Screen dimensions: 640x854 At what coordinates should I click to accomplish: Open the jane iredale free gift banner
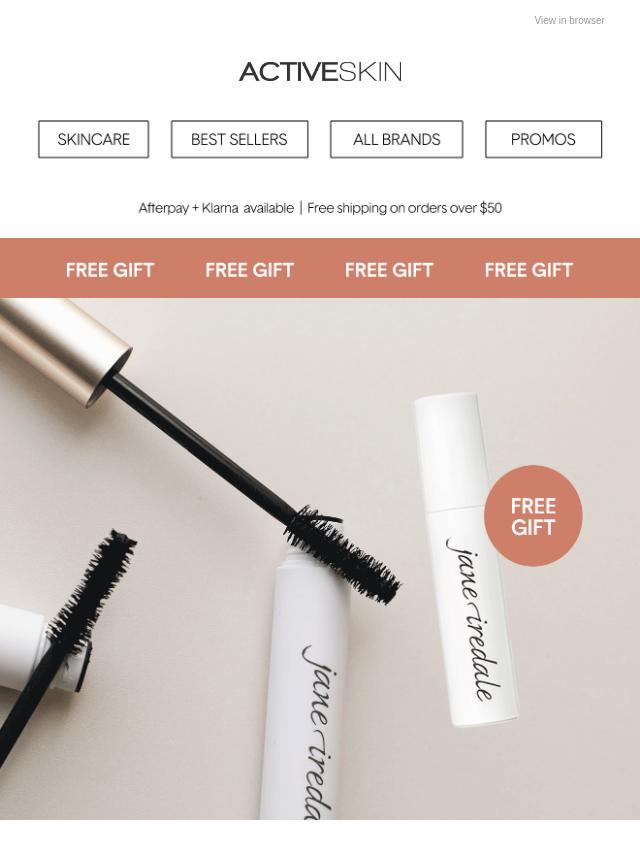(x=320, y=558)
